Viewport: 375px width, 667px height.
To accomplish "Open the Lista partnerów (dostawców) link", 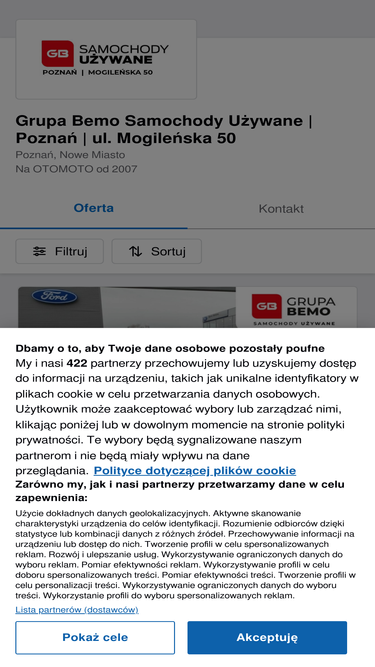I will point(77,610).
